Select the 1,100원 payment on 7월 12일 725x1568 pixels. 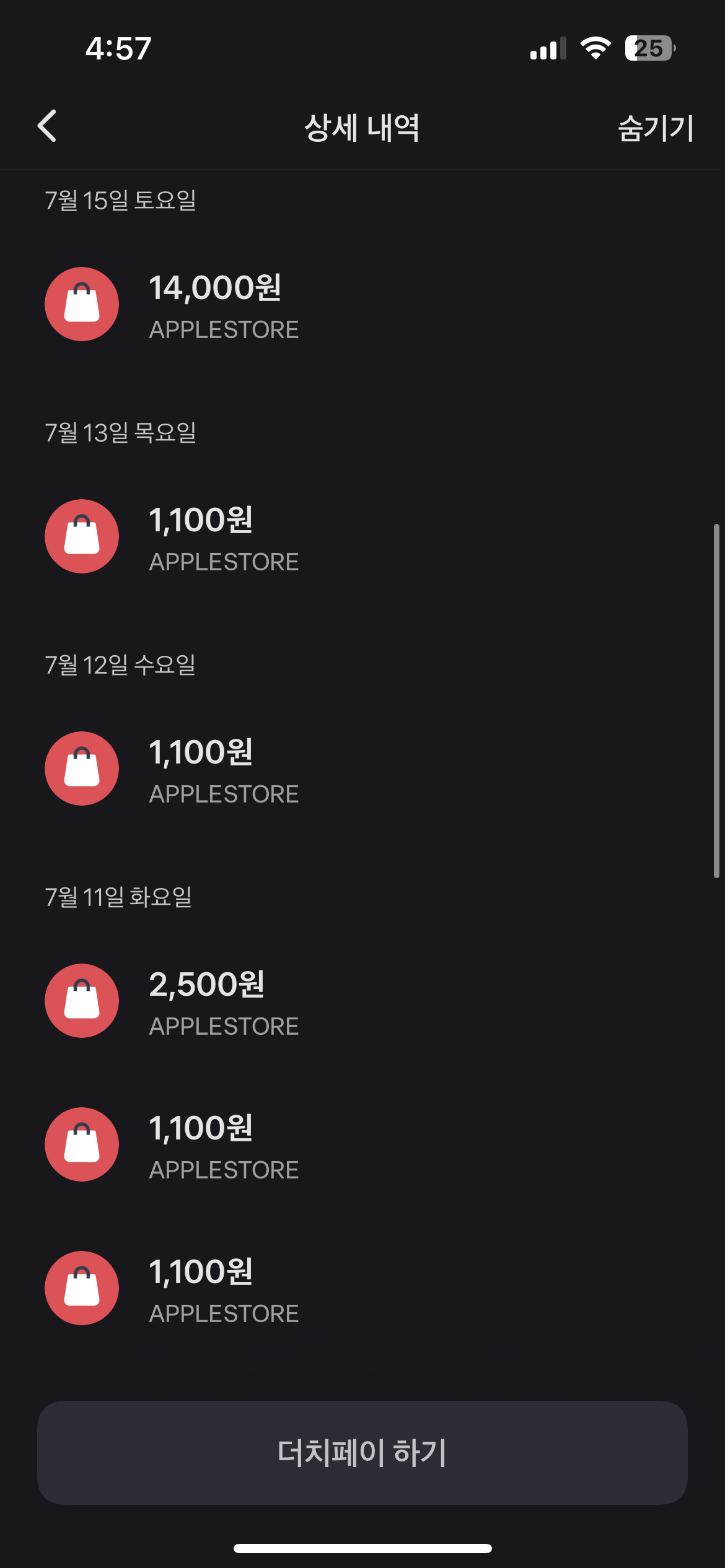tap(223, 769)
